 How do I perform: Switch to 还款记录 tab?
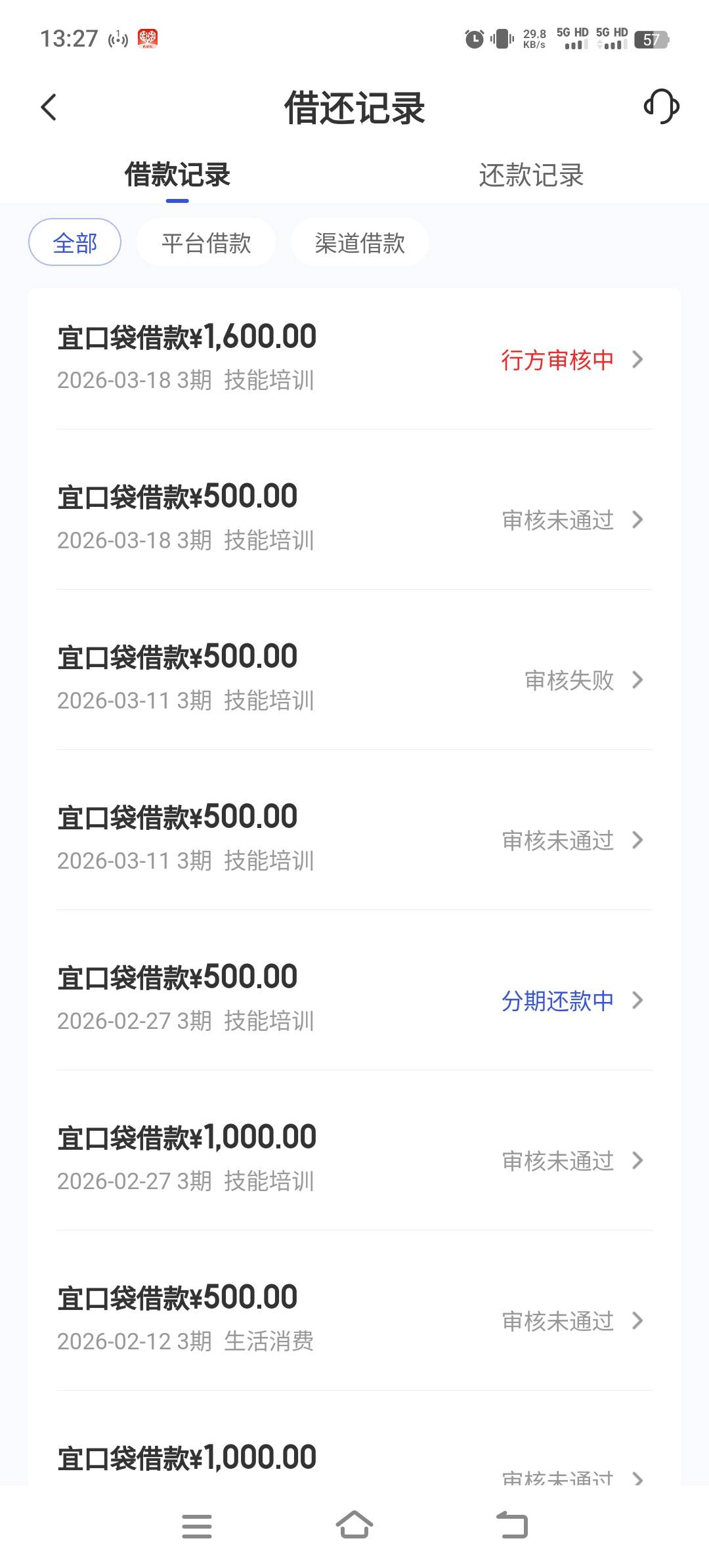pyautogui.click(x=531, y=175)
